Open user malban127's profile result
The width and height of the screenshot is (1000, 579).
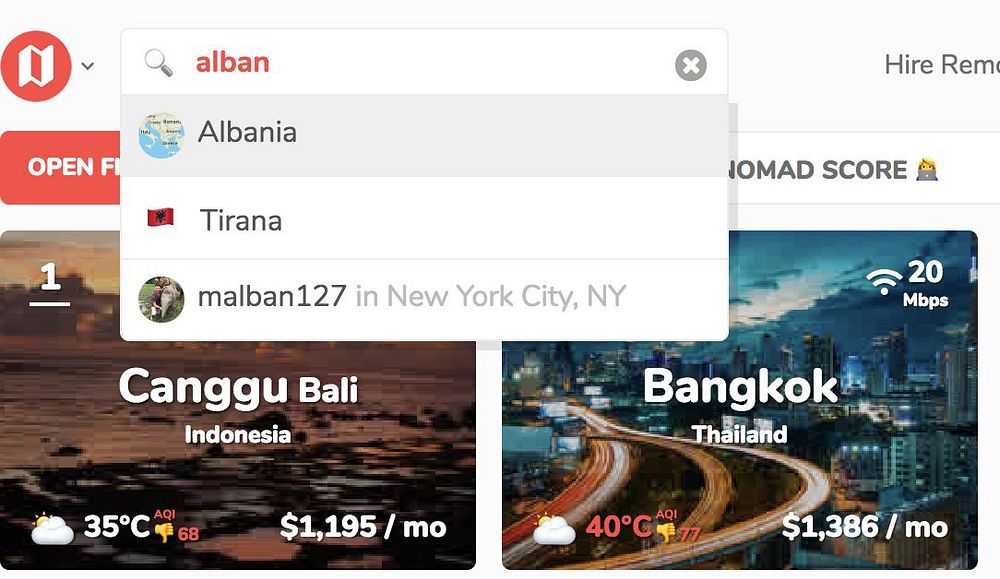270,297
